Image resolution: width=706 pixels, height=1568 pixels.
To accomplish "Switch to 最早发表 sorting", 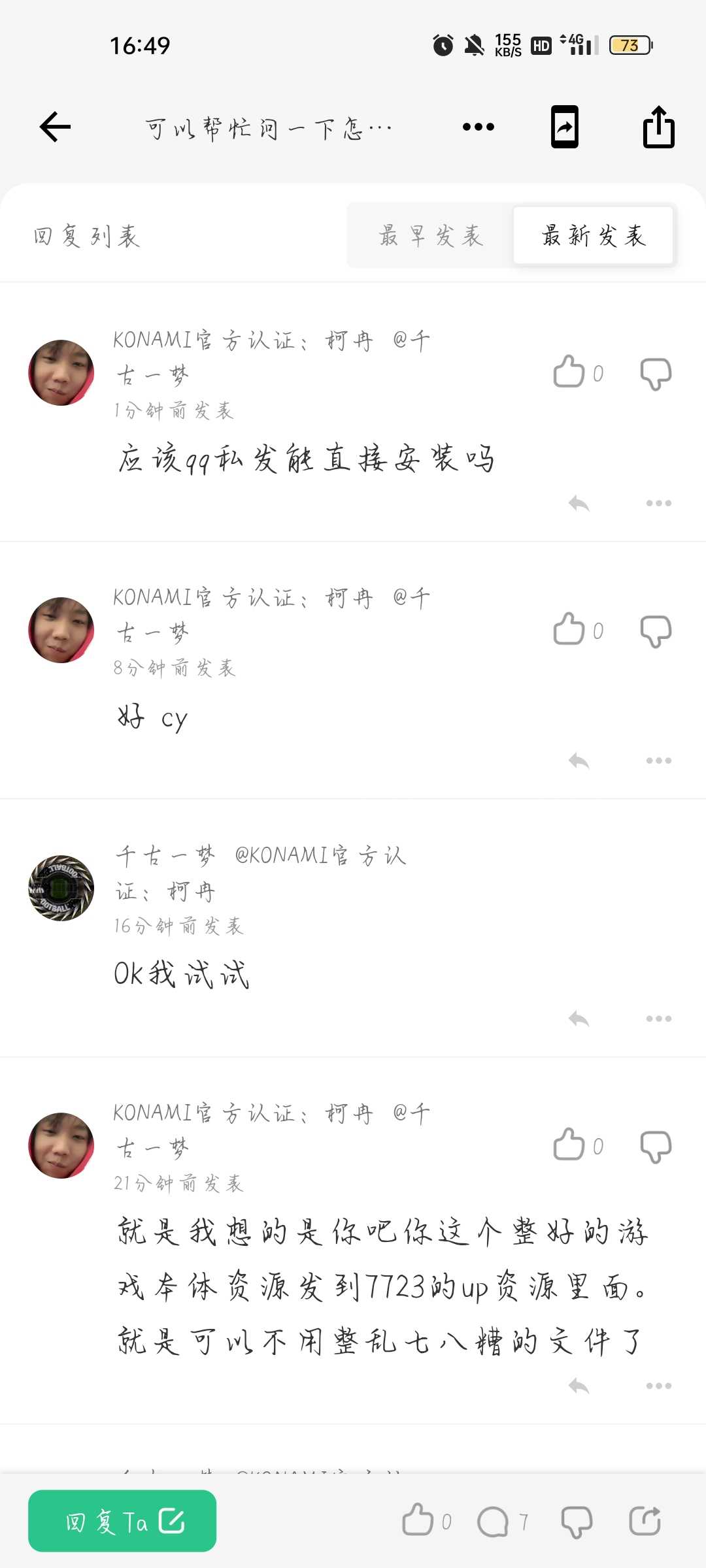I will point(431,236).
